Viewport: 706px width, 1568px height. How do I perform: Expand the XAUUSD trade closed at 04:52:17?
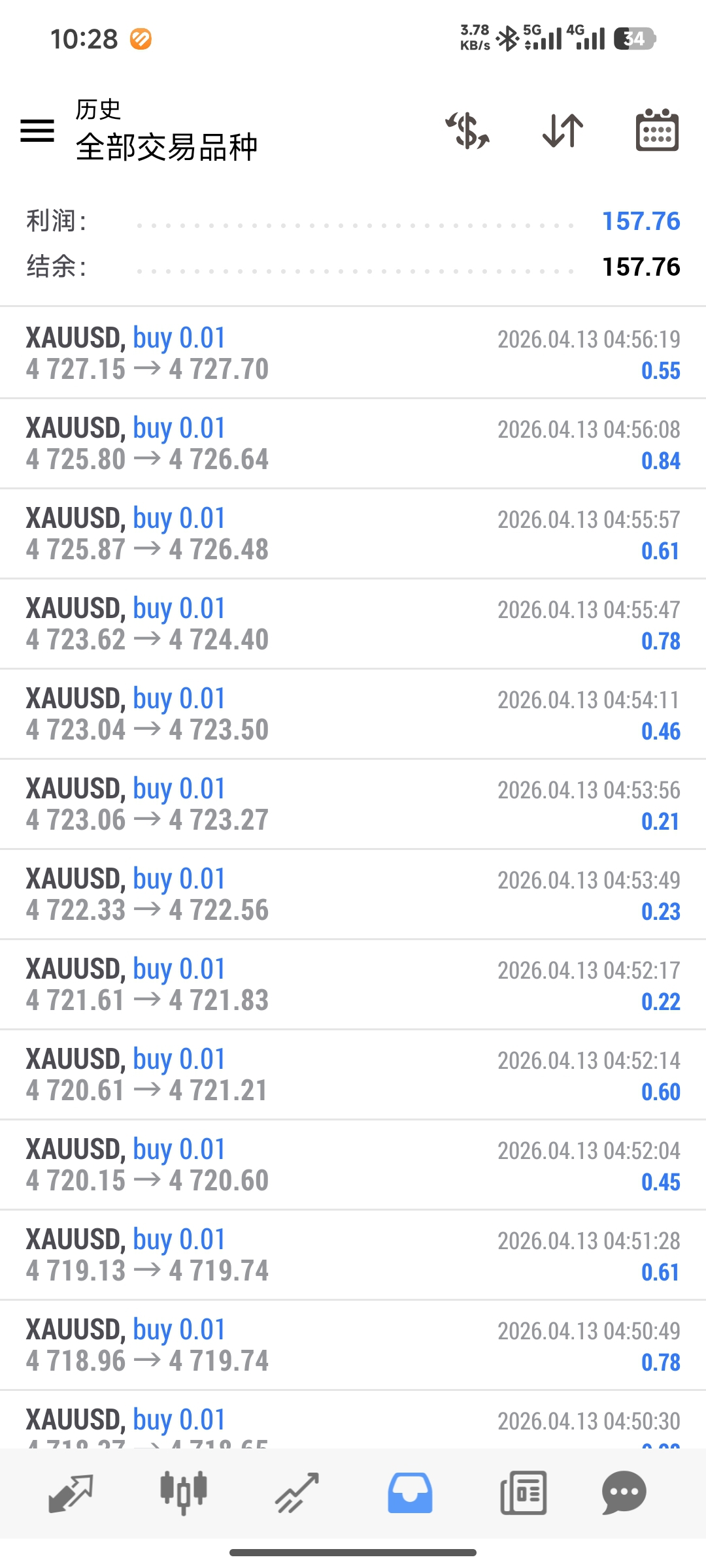(x=353, y=984)
